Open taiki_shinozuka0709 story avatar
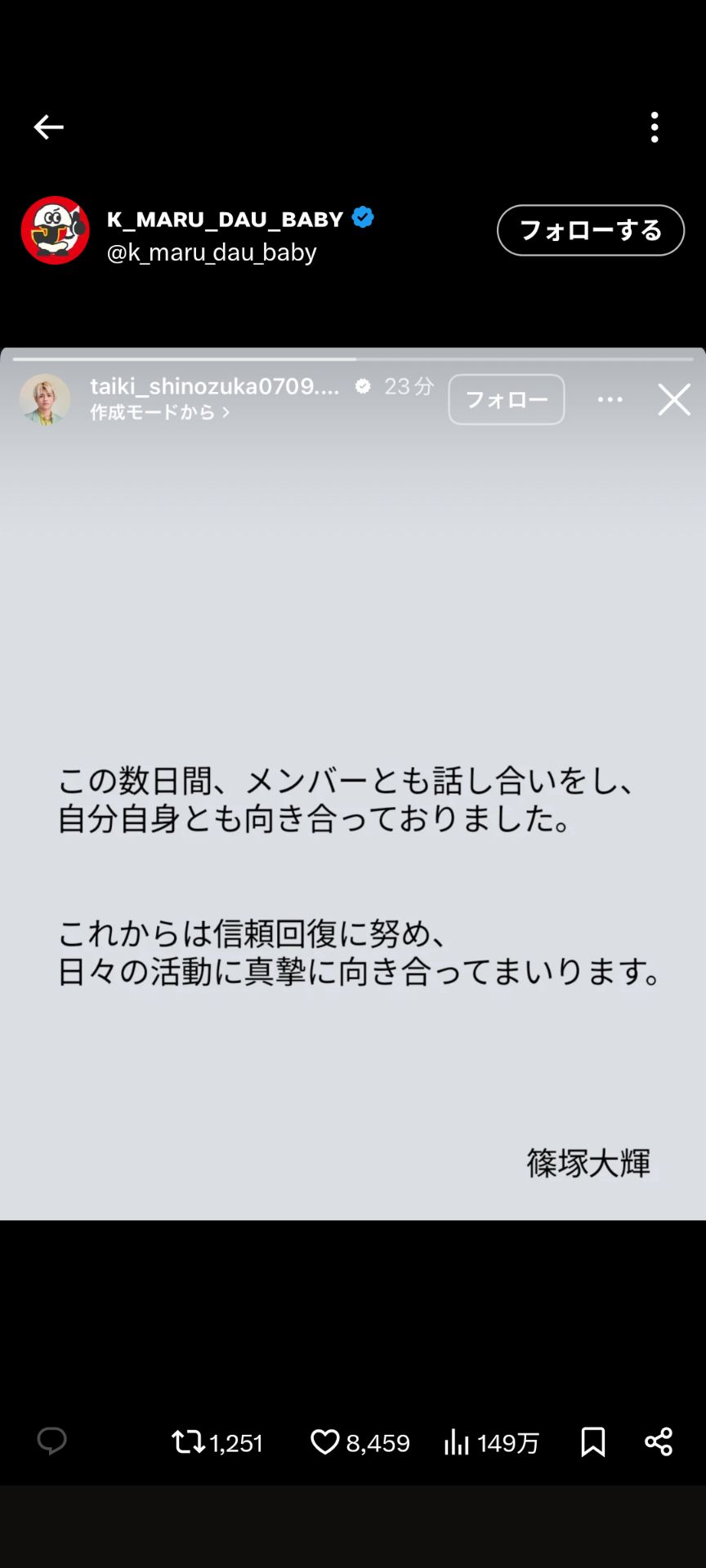706x1568 pixels. point(45,399)
